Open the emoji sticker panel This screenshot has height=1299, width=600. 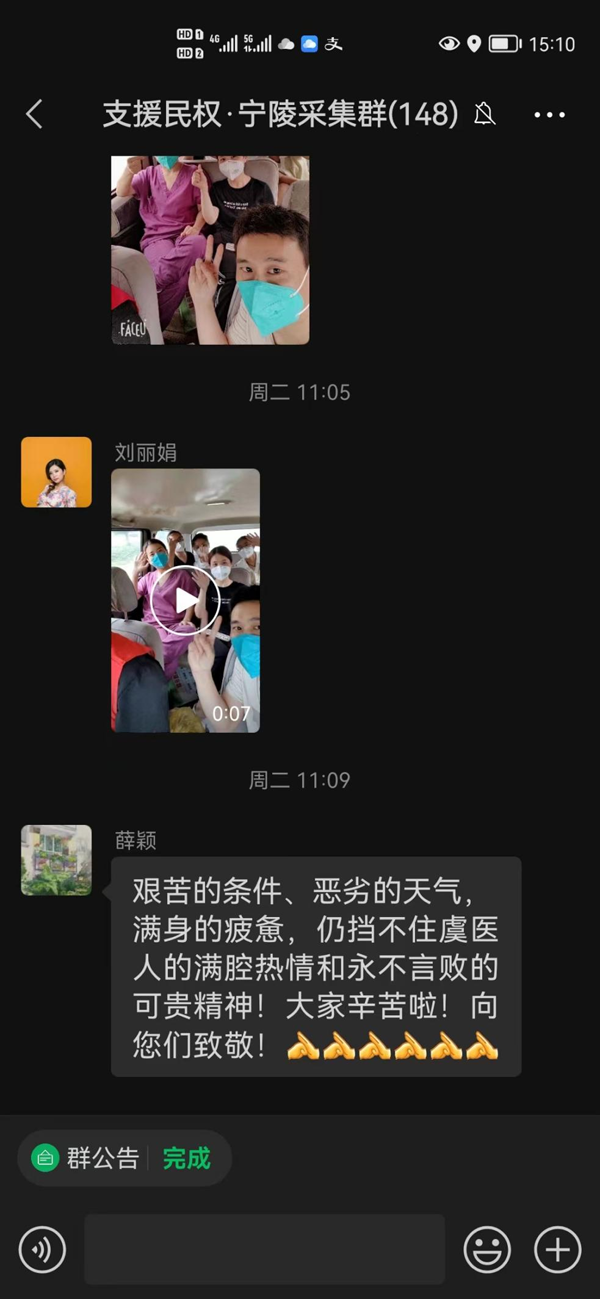tap(487, 1250)
